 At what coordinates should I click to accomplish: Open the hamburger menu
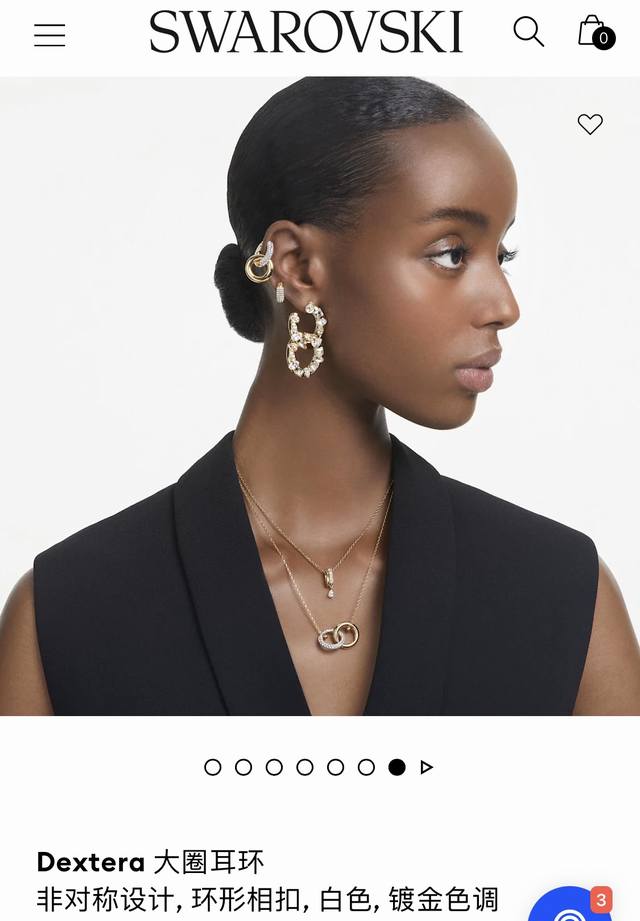tap(49, 35)
